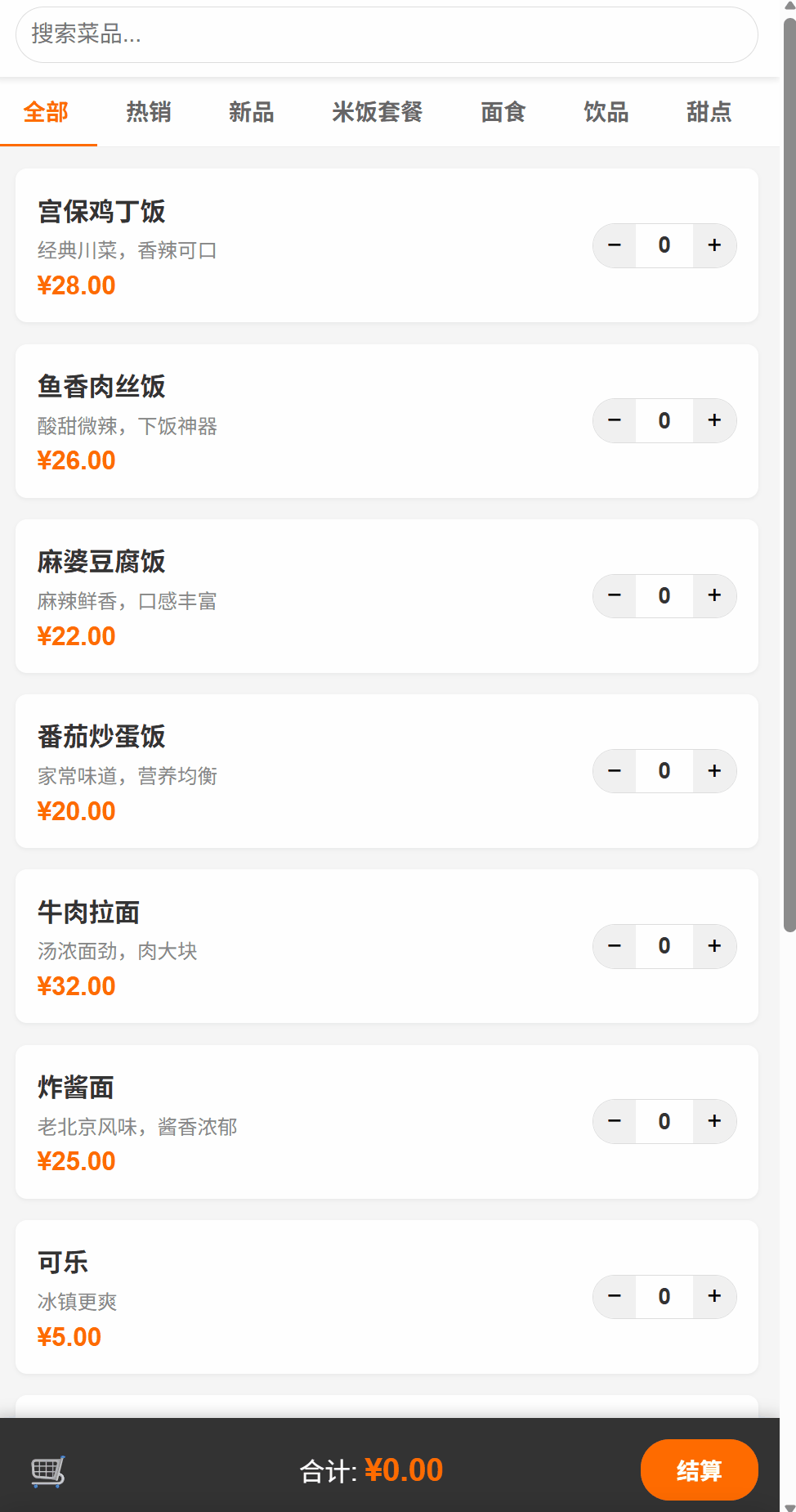Switch to the 新品 category tab
This screenshot has height=1512, width=796.
[x=251, y=112]
